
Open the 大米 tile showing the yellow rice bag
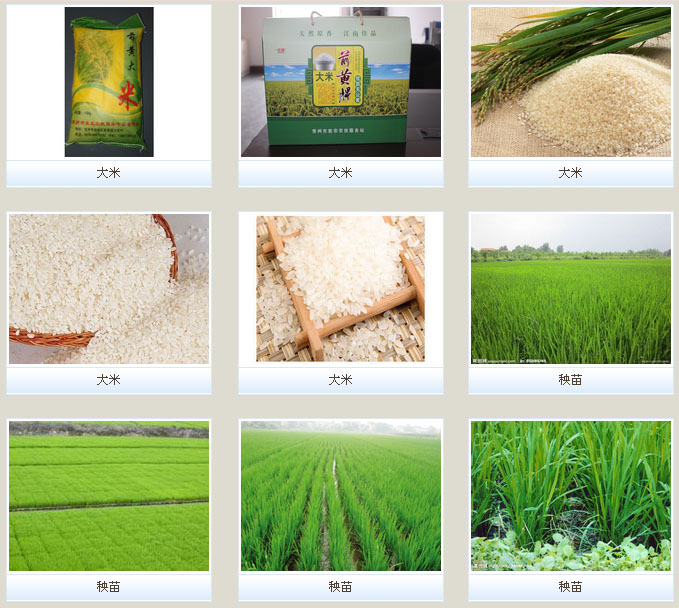pyautogui.click(x=108, y=82)
